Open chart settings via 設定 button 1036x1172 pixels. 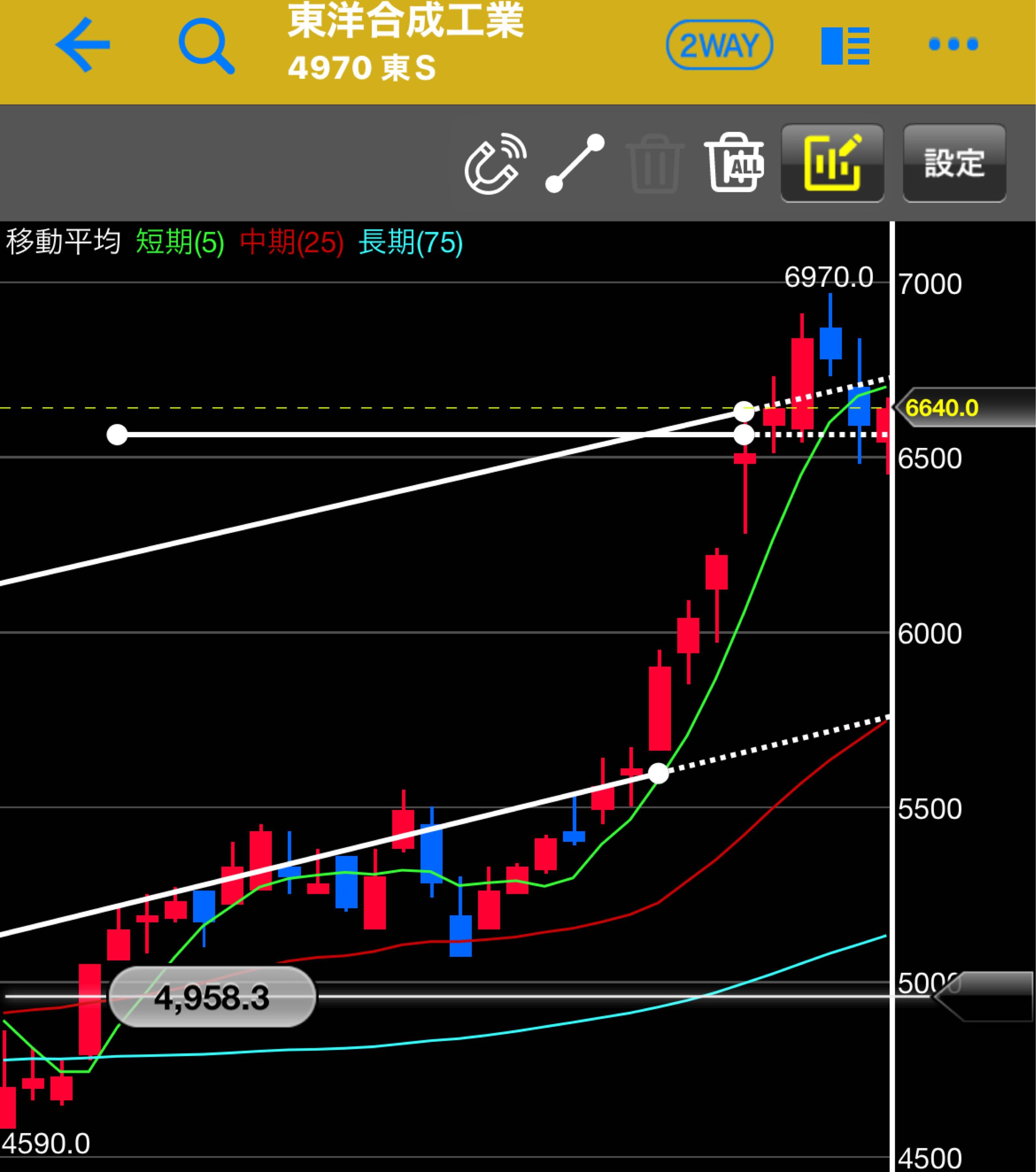pos(954,163)
